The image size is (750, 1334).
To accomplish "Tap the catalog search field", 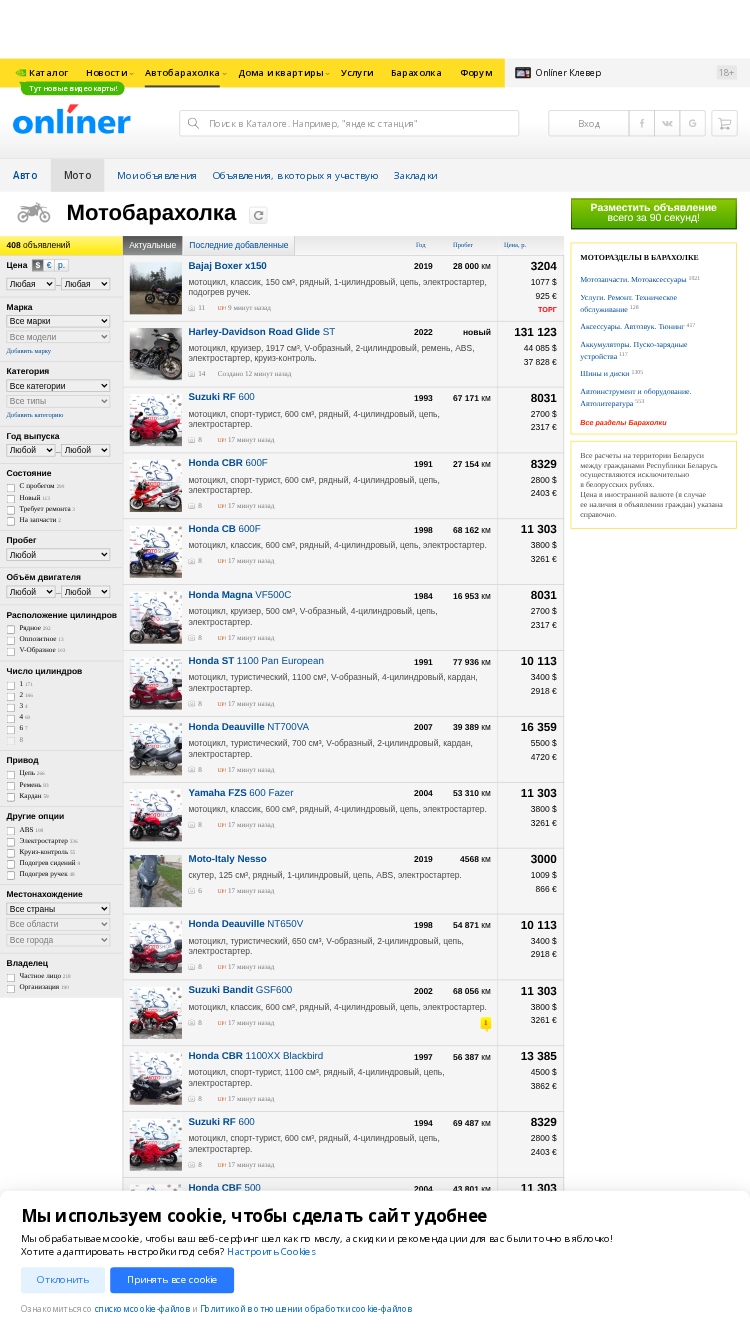I will click(349, 123).
